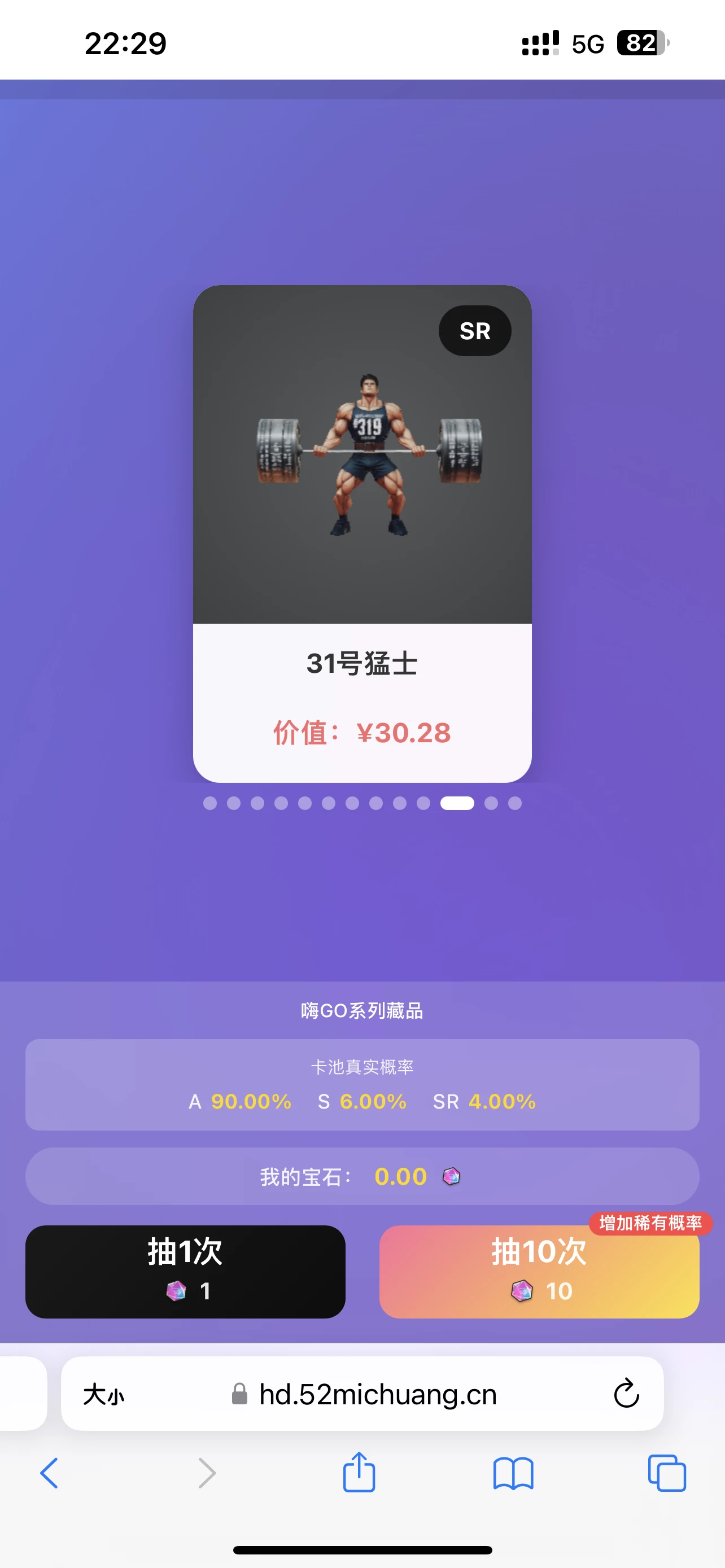Open Safari bookmarks

pyautogui.click(x=513, y=1473)
